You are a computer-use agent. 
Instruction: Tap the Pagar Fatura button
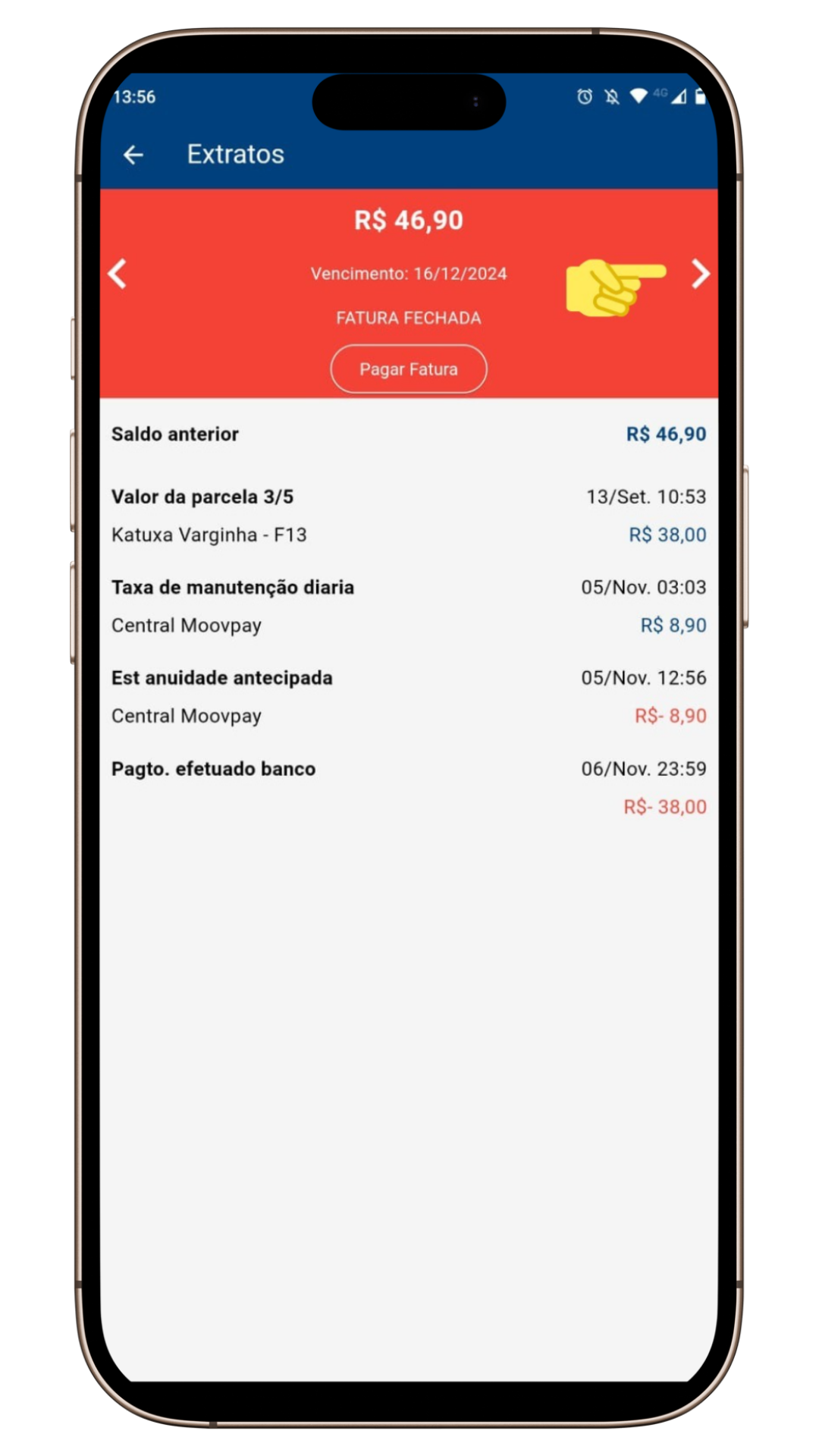point(408,369)
